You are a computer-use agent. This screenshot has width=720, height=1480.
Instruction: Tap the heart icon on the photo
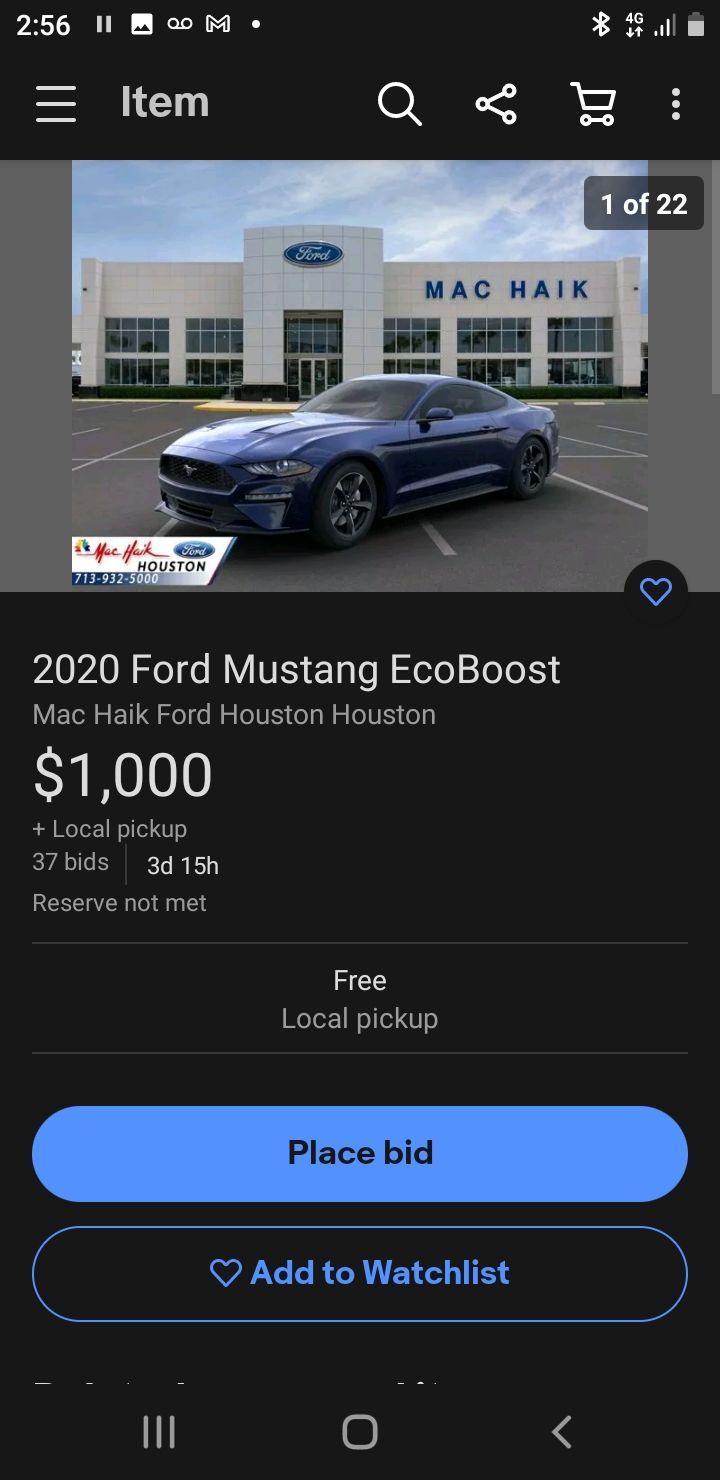tap(656, 593)
